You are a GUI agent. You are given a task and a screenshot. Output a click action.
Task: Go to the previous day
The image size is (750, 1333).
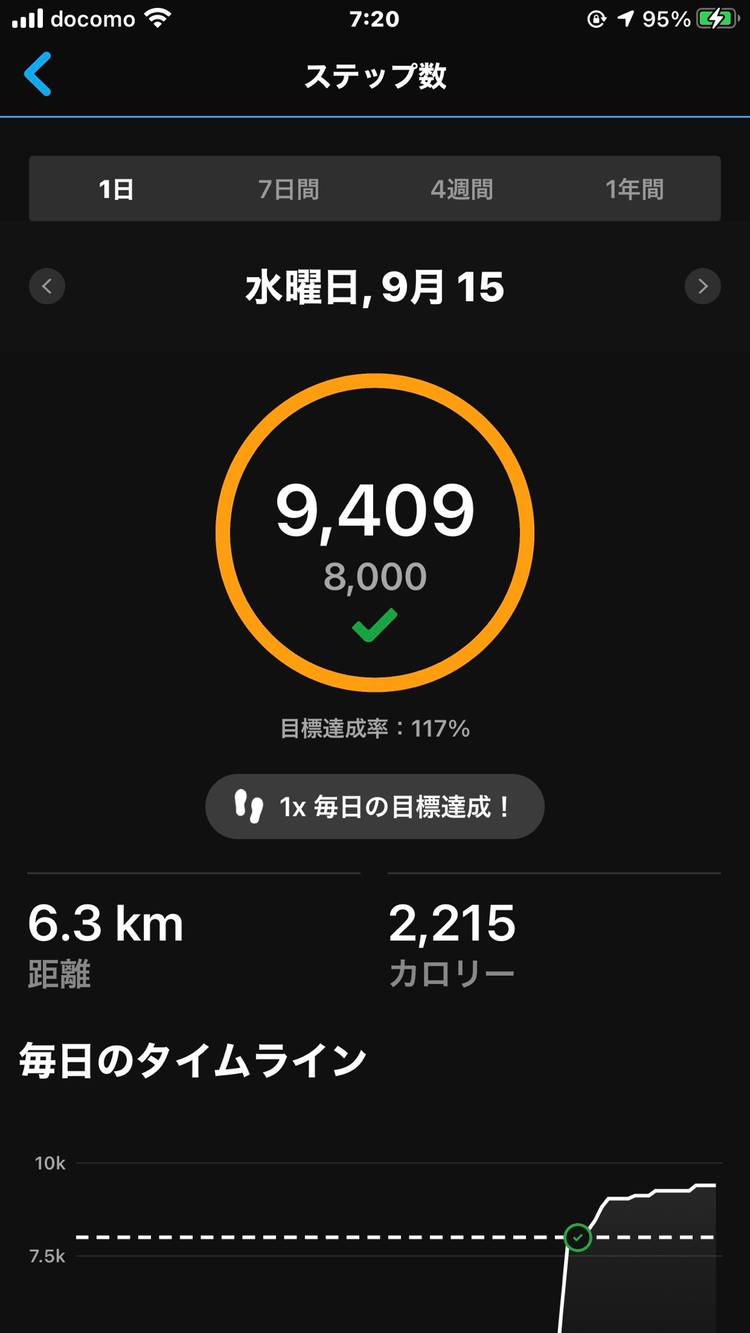tap(47, 287)
